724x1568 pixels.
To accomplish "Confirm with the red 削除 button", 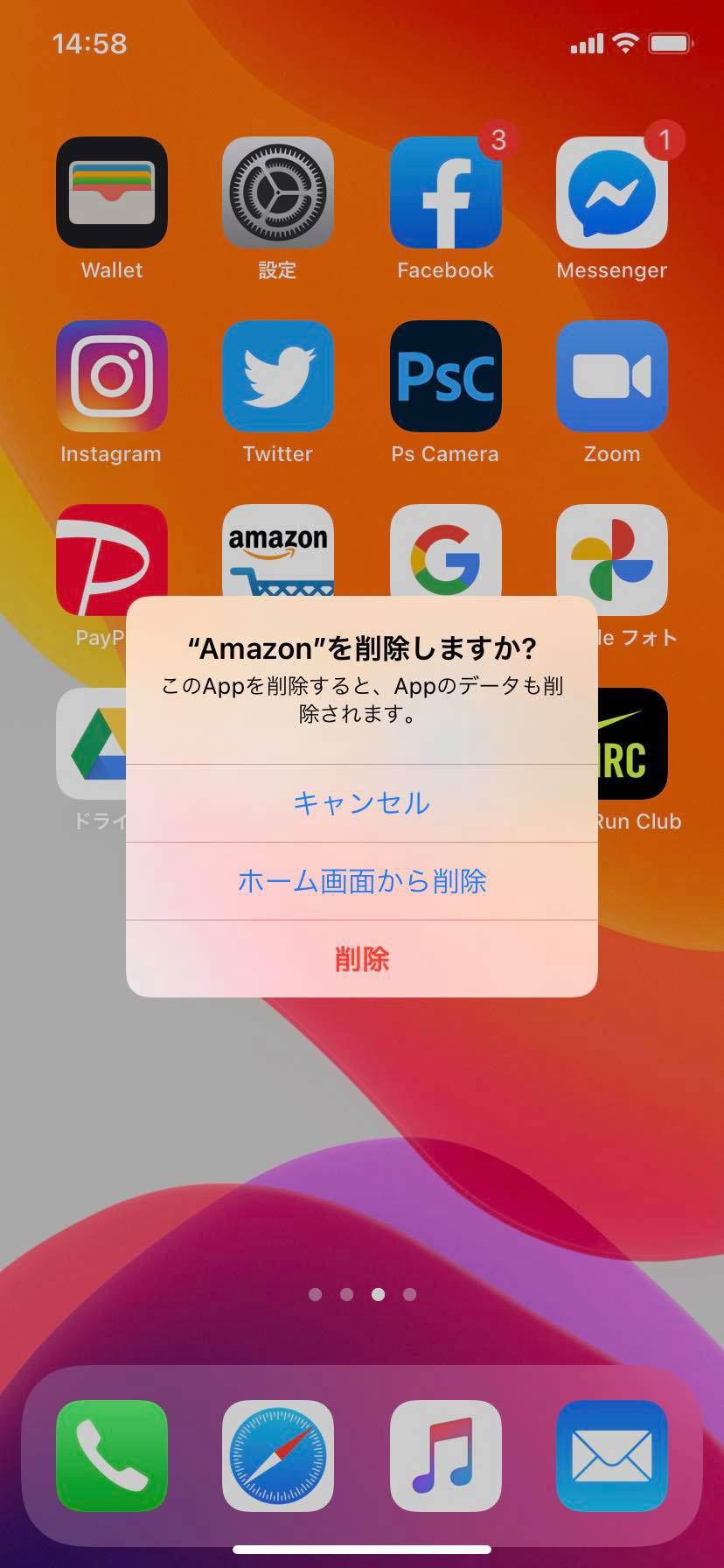I will 361,959.
